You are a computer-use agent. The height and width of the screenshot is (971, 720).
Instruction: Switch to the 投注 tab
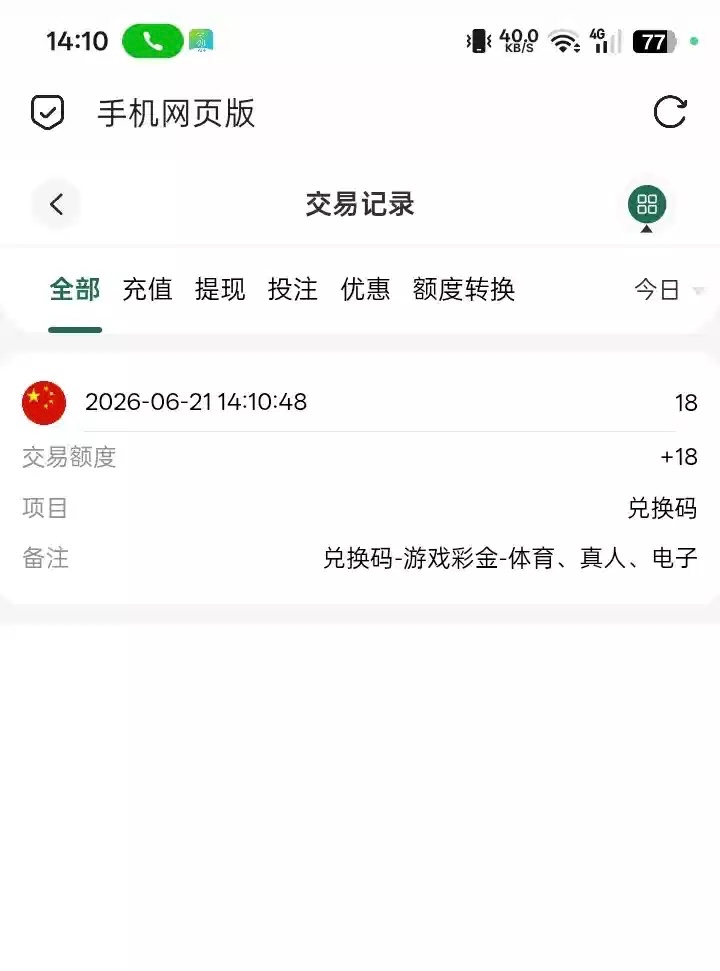point(292,289)
